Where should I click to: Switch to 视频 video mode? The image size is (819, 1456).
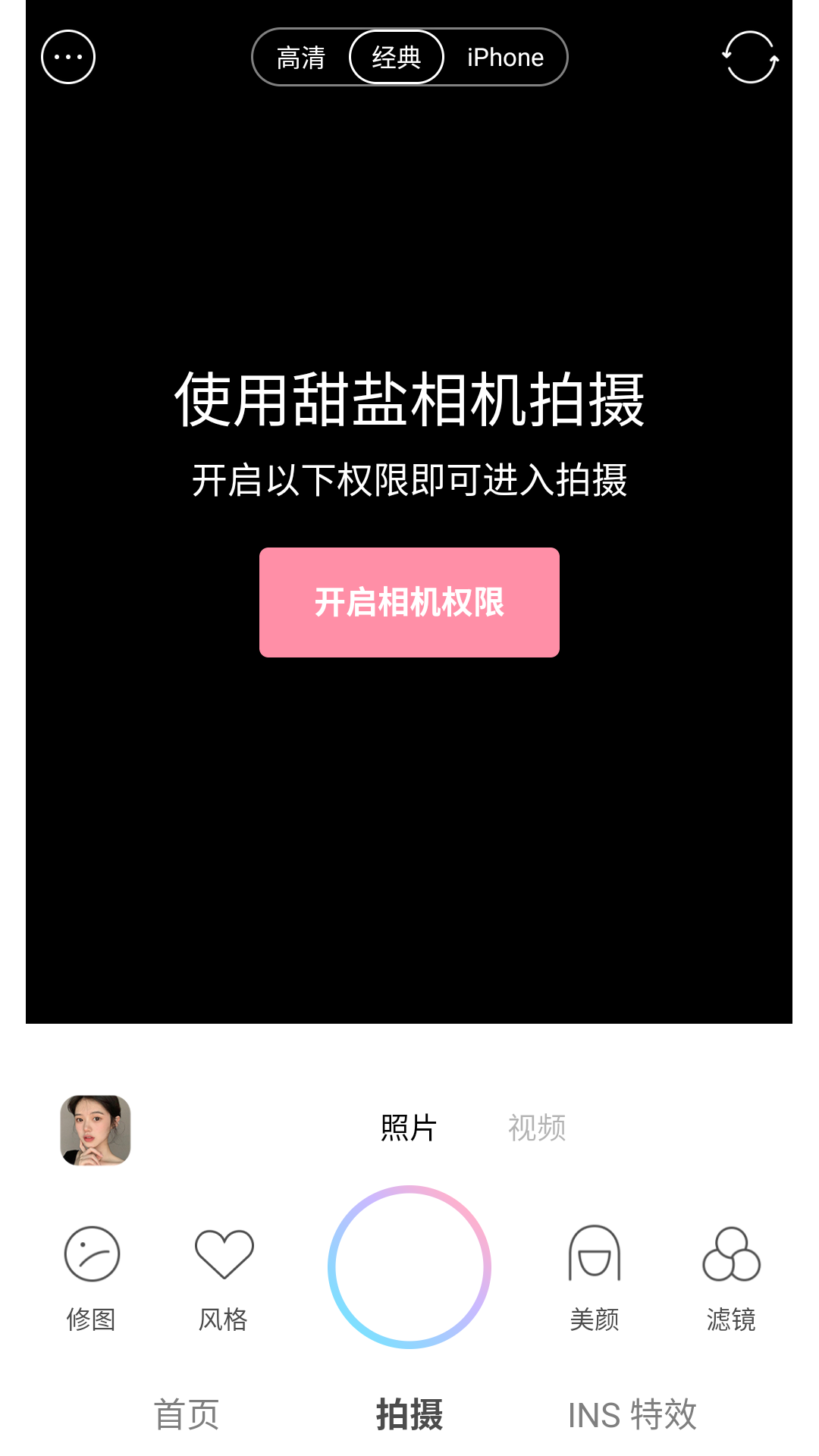[x=537, y=1128]
